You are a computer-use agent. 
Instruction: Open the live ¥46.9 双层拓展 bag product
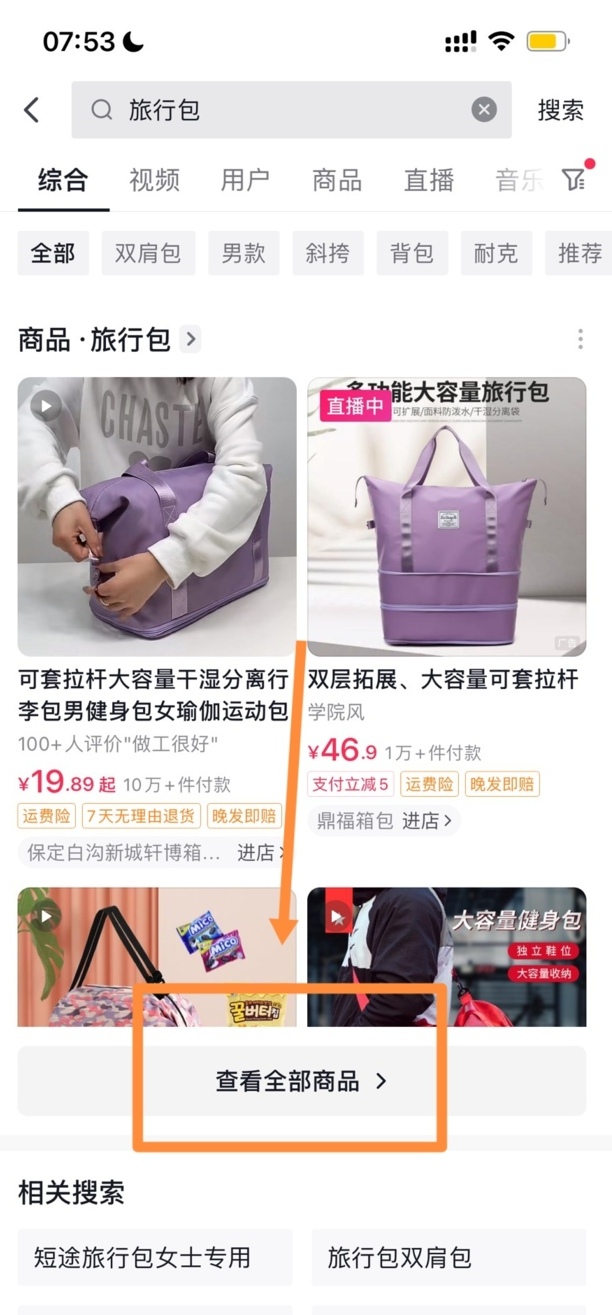pyautogui.click(x=446, y=516)
